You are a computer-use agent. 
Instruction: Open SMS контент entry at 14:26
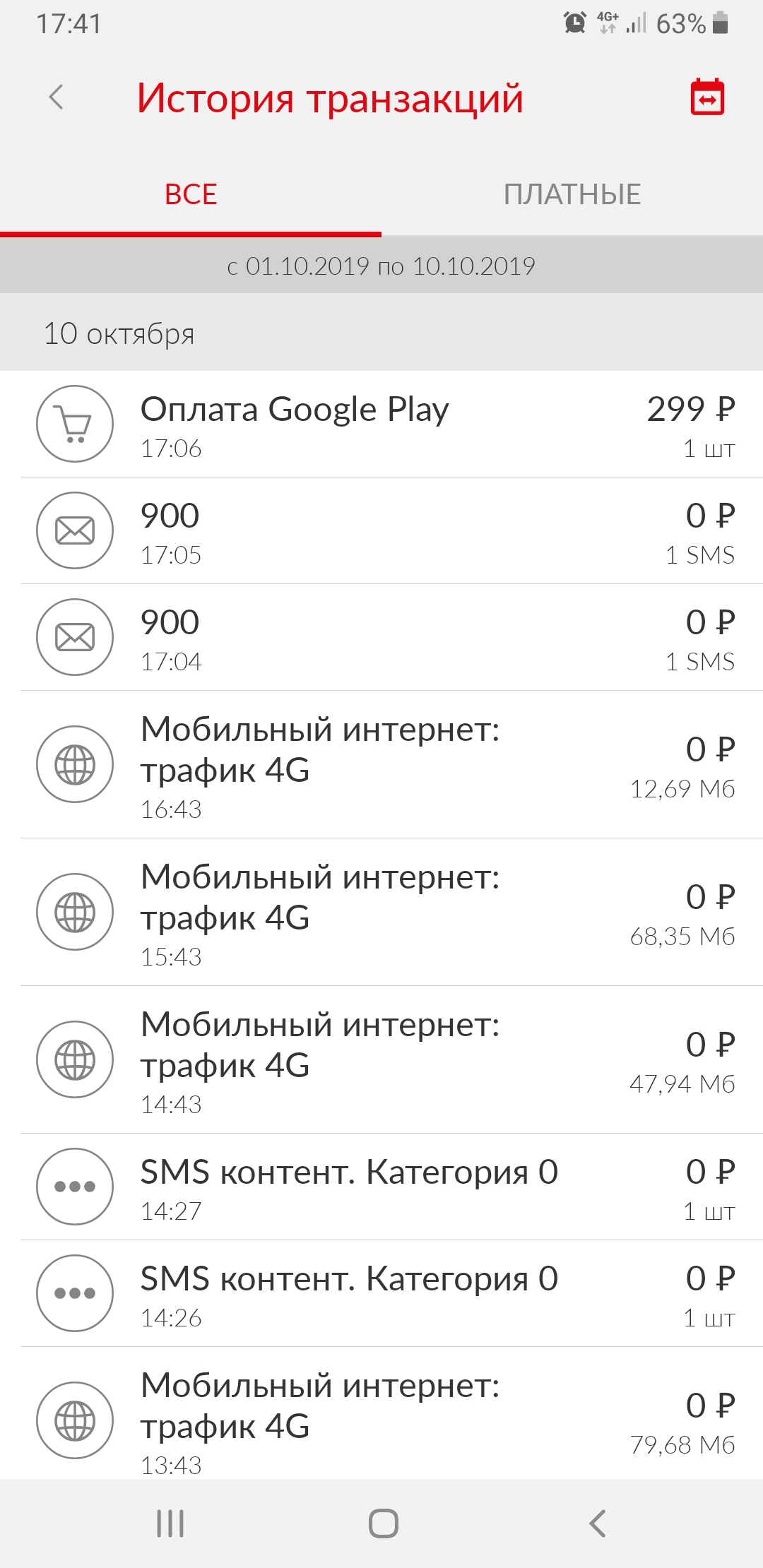(x=381, y=1294)
